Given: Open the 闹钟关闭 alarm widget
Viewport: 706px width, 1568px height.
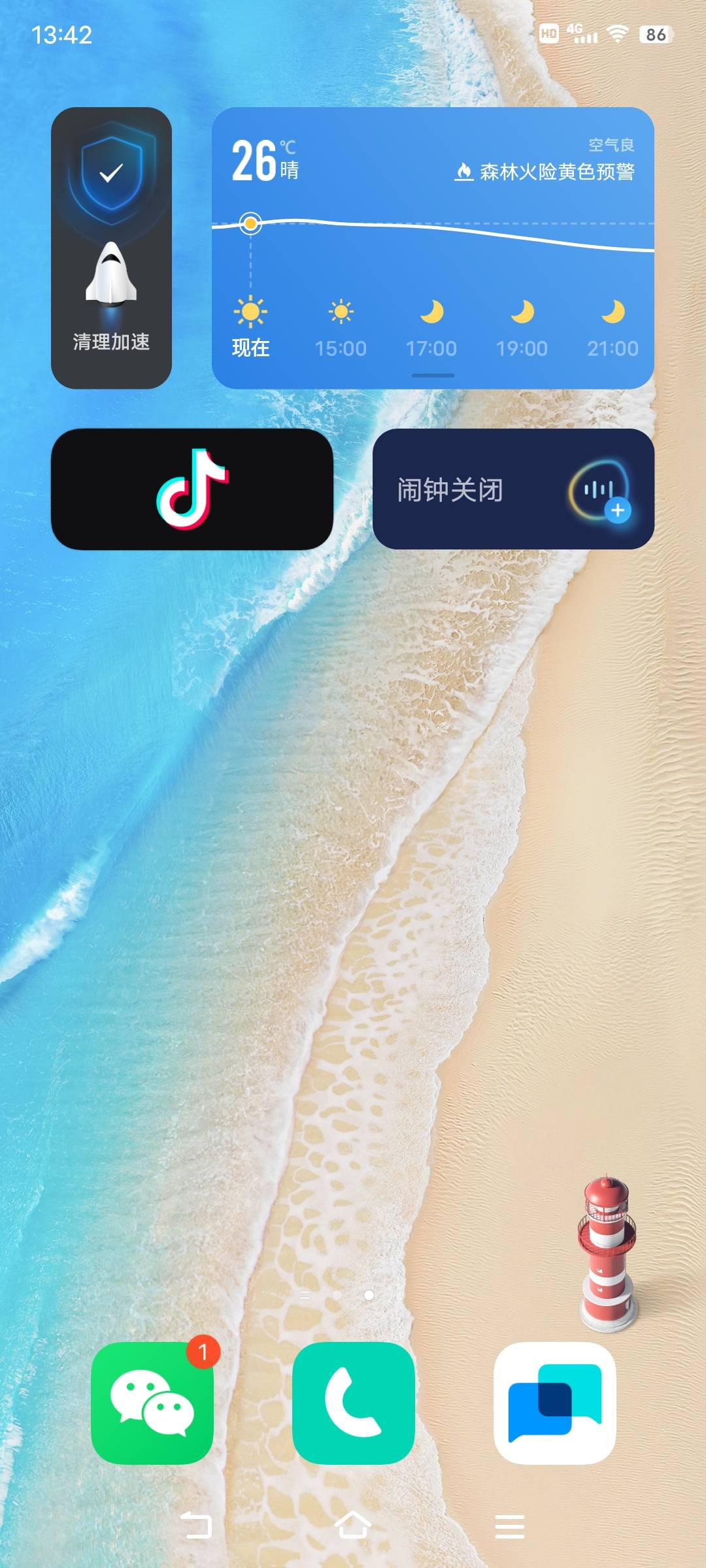Looking at the screenshot, I should pos(450,489).
